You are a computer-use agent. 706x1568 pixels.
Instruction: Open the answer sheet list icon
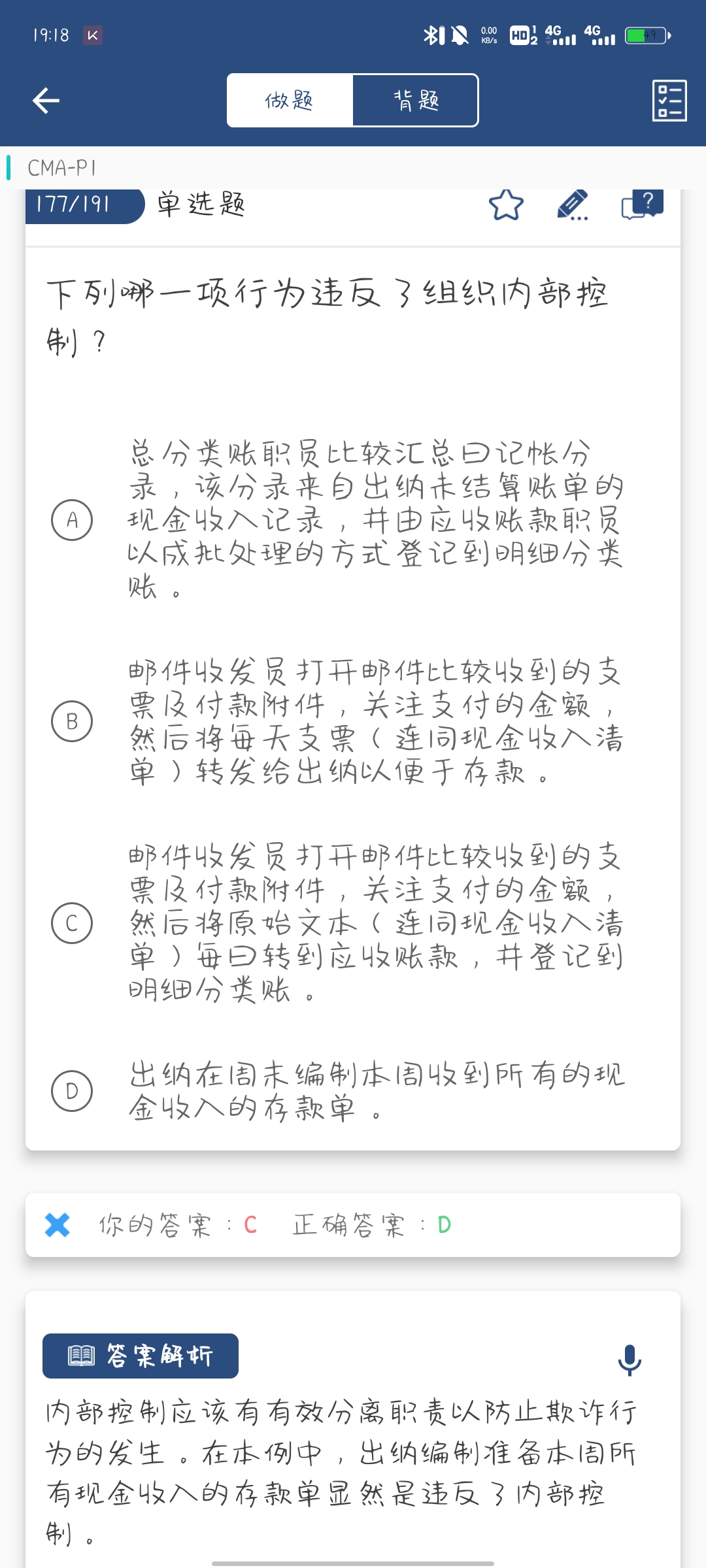669,101
